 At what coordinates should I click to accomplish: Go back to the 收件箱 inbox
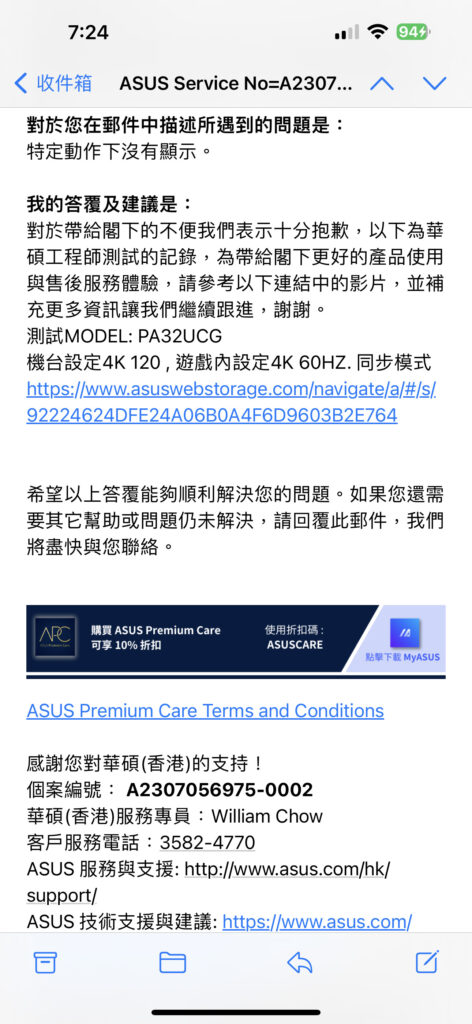pos(54,84)
